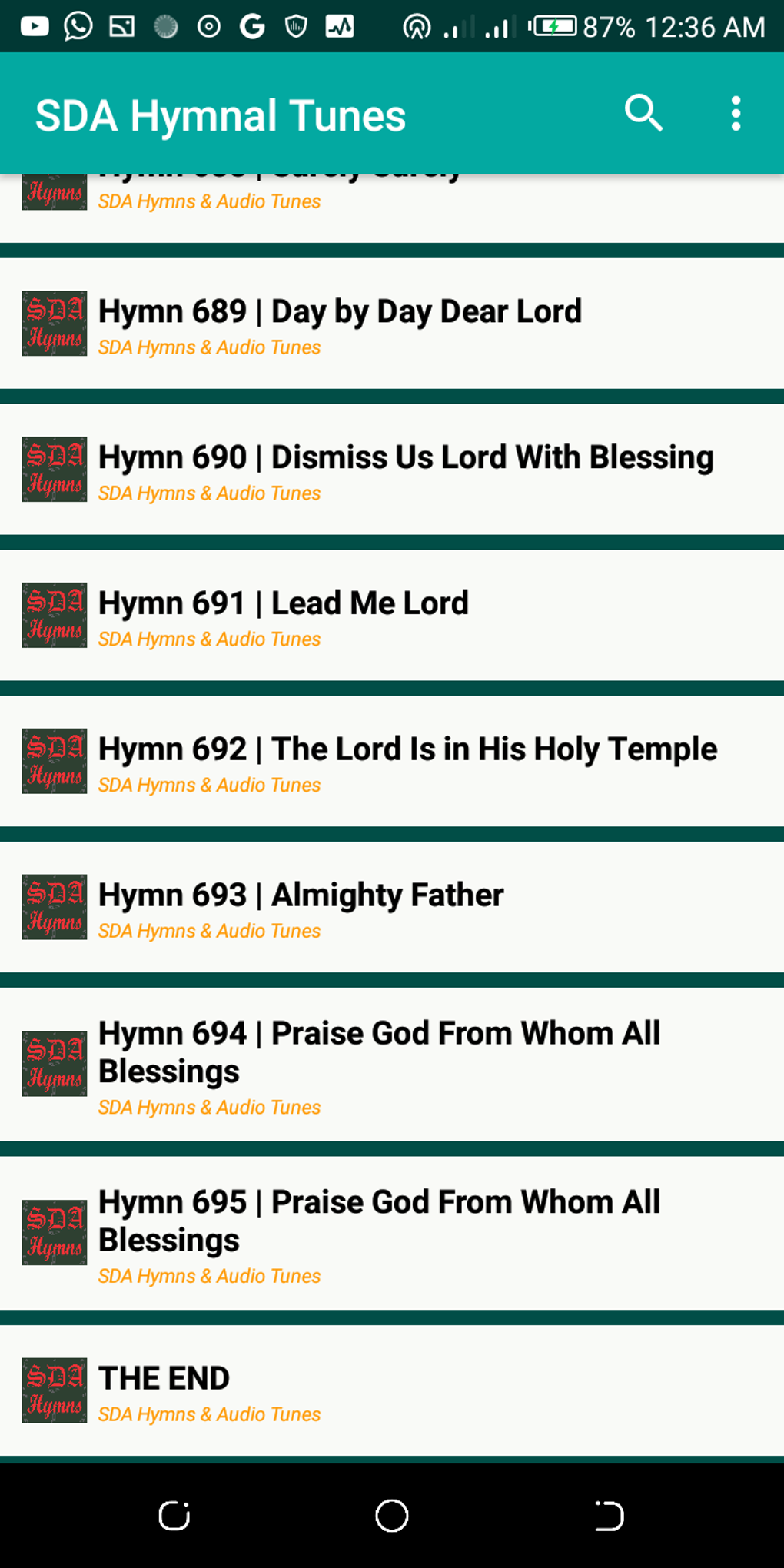Open the search icon in the toolbar
Image resolution: width=784 pixels, height=1568 pixels.
click(x=644, y=112)
